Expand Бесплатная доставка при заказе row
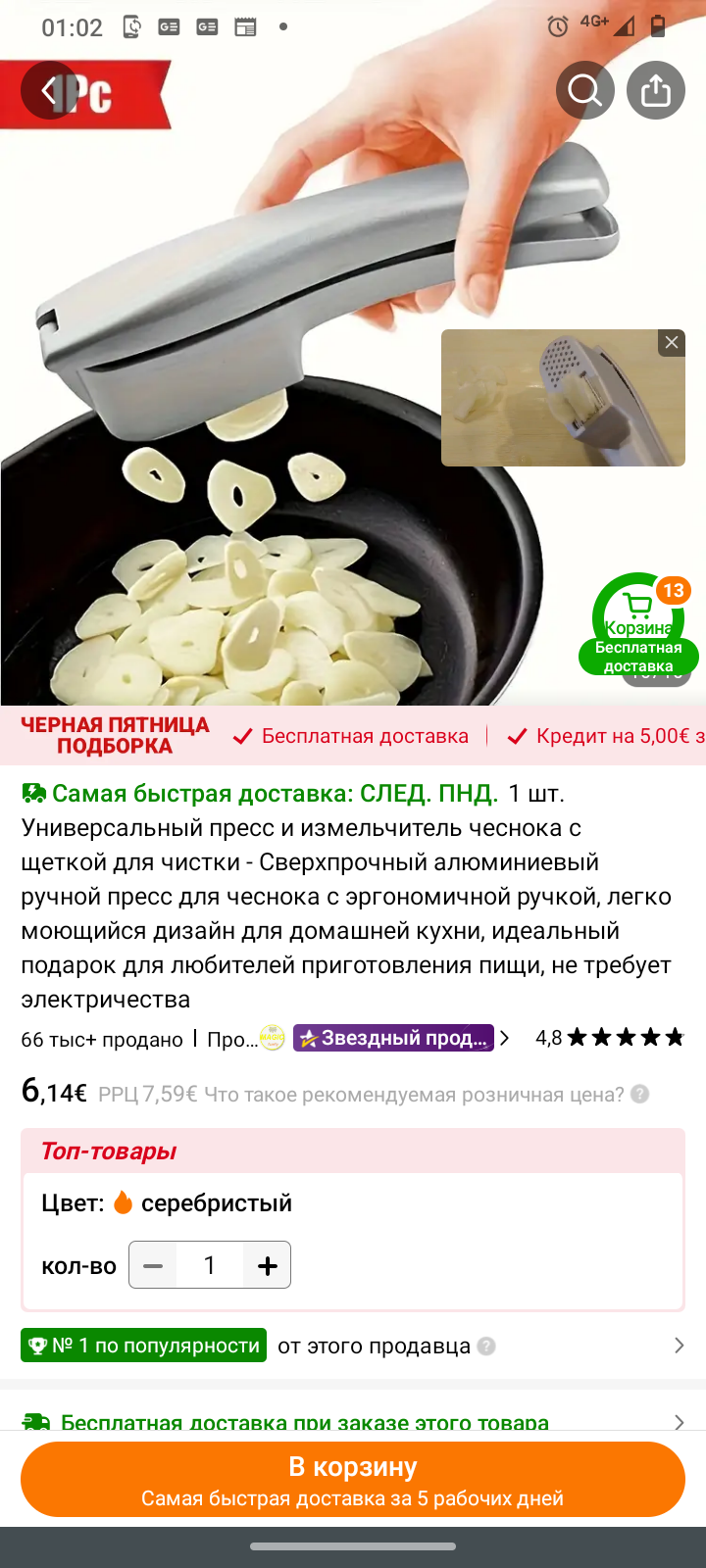Image resolution: width=706 pixels, height=1568 pixels. pos(353,1421)
